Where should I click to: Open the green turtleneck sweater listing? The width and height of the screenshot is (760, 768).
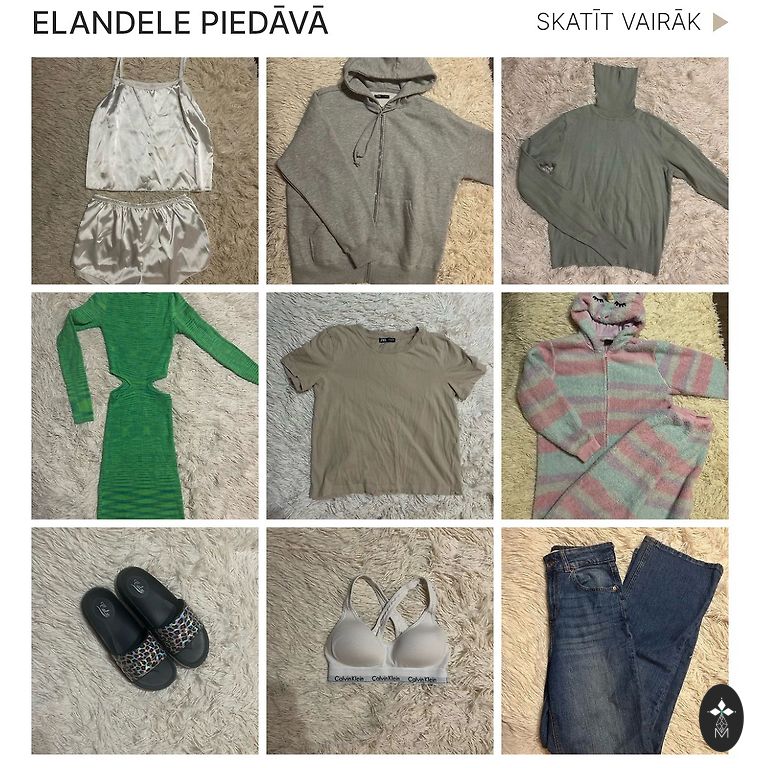pyautogui.click(x=614, y=171)
